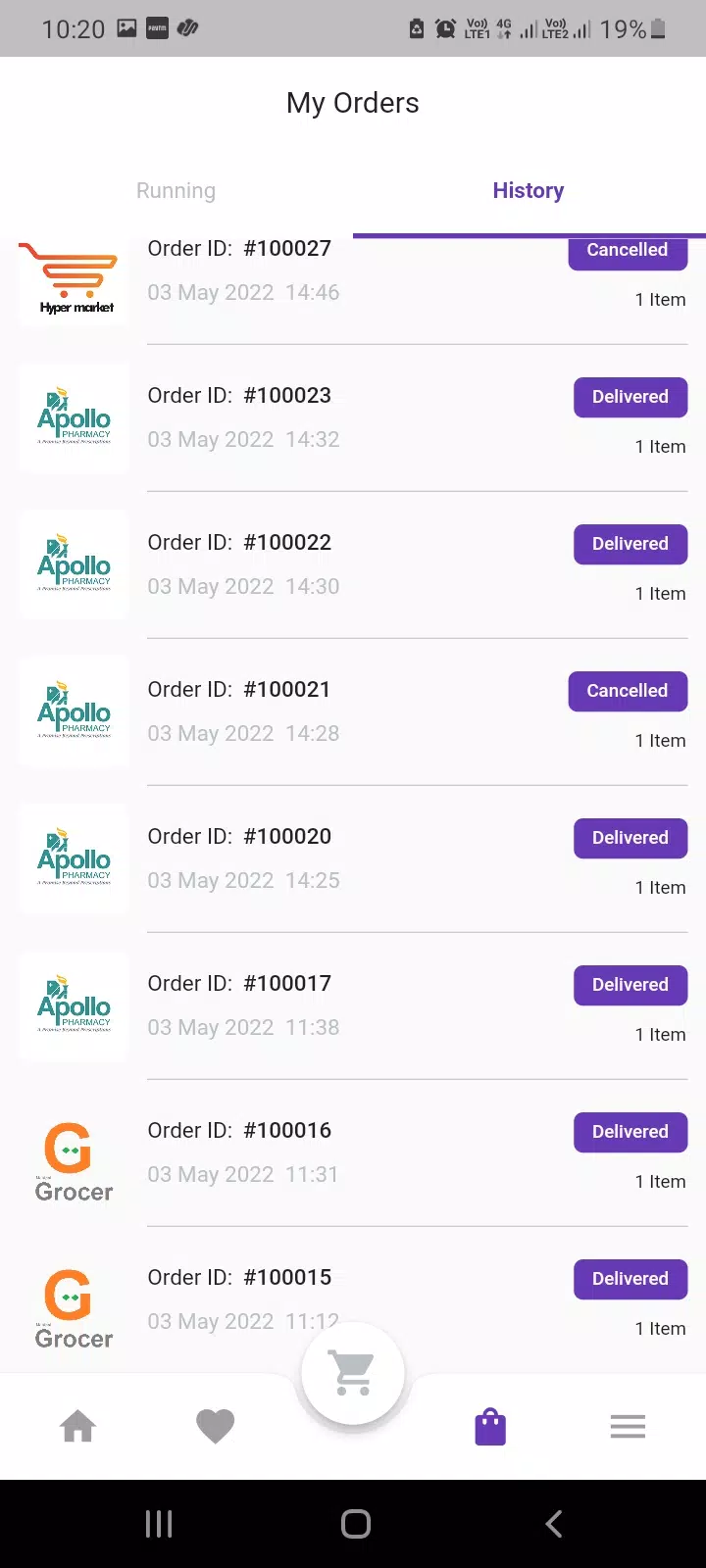View order #100022 from Apollo Pharmacy
The height and width of the screenshot is (1568, 706).
[x=353, y=565]
